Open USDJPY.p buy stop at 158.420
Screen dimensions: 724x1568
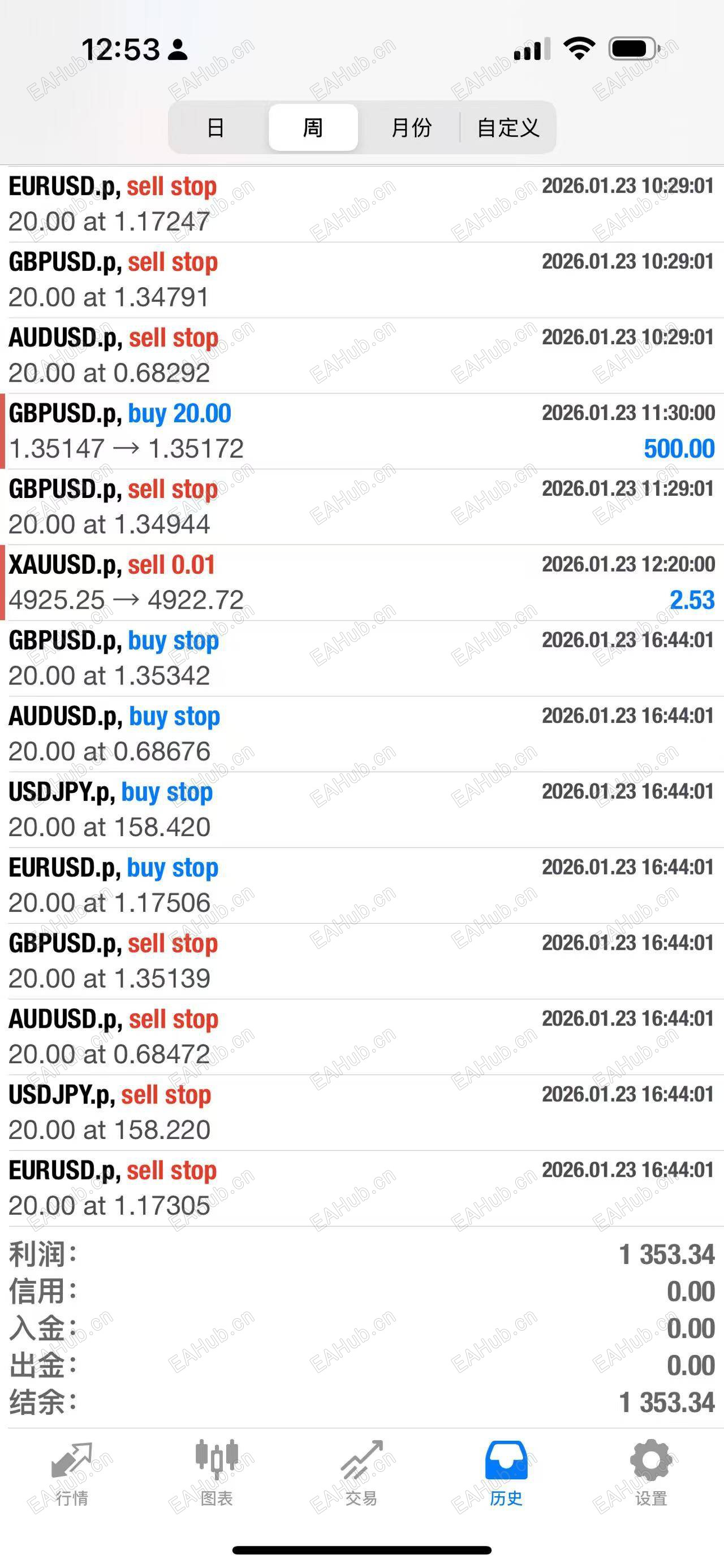pos(361,809)
